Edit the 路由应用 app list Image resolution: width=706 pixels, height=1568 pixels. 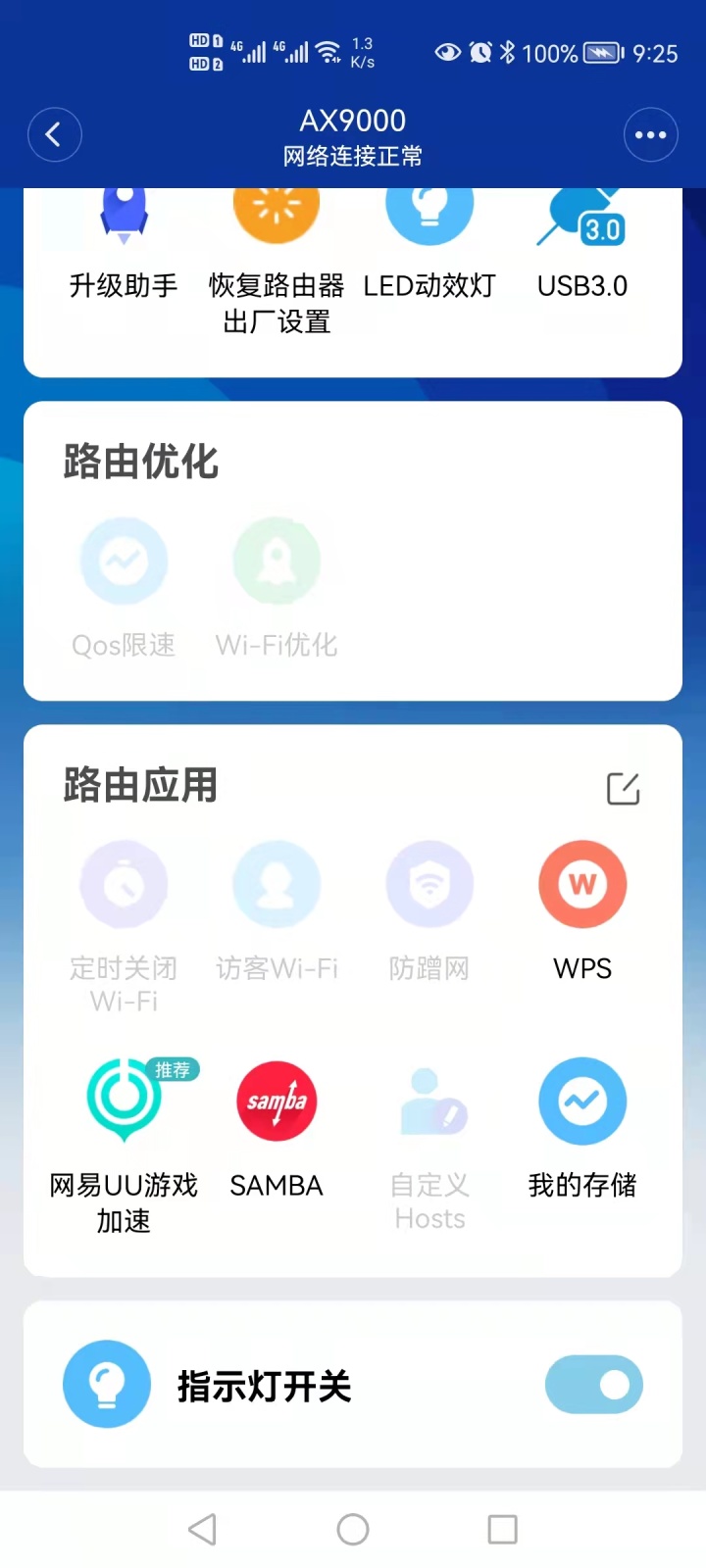[x=624, y=788]
